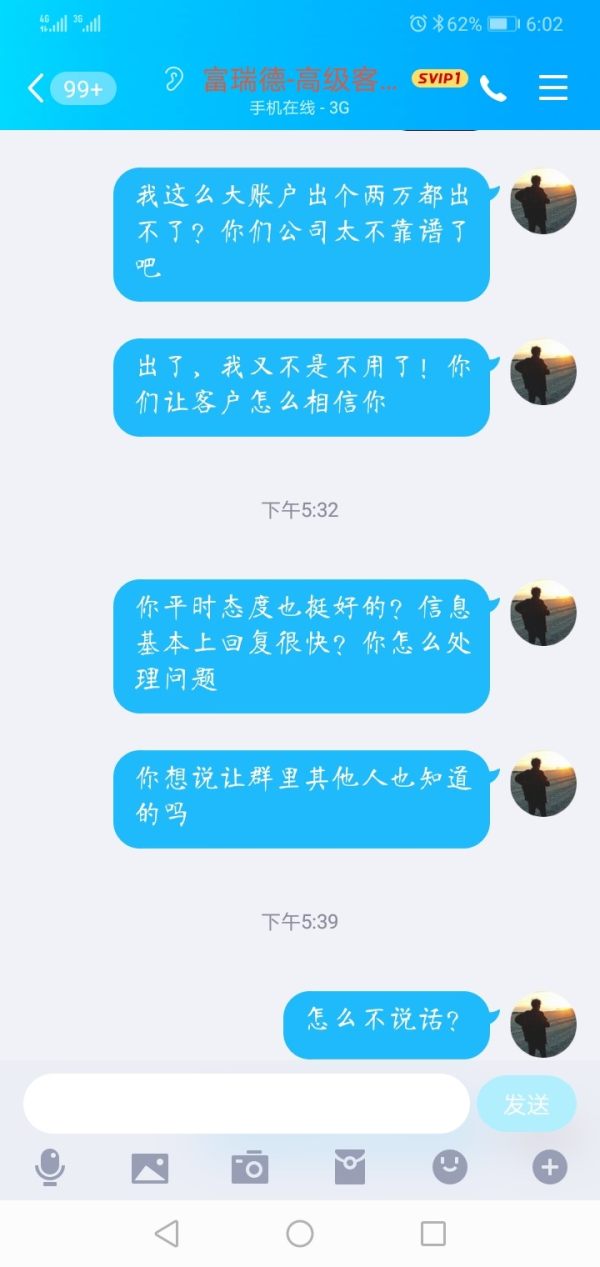
Task: Record a voice message with microphone
Action: click(50, 1167)
